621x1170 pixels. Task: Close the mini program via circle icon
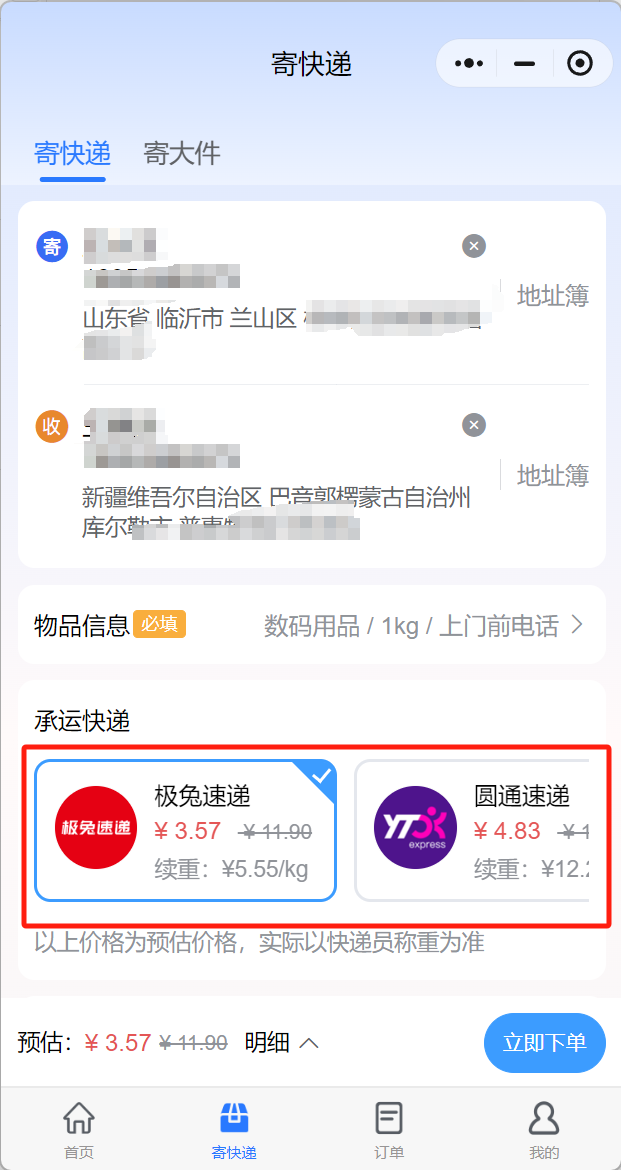[580, 64]
